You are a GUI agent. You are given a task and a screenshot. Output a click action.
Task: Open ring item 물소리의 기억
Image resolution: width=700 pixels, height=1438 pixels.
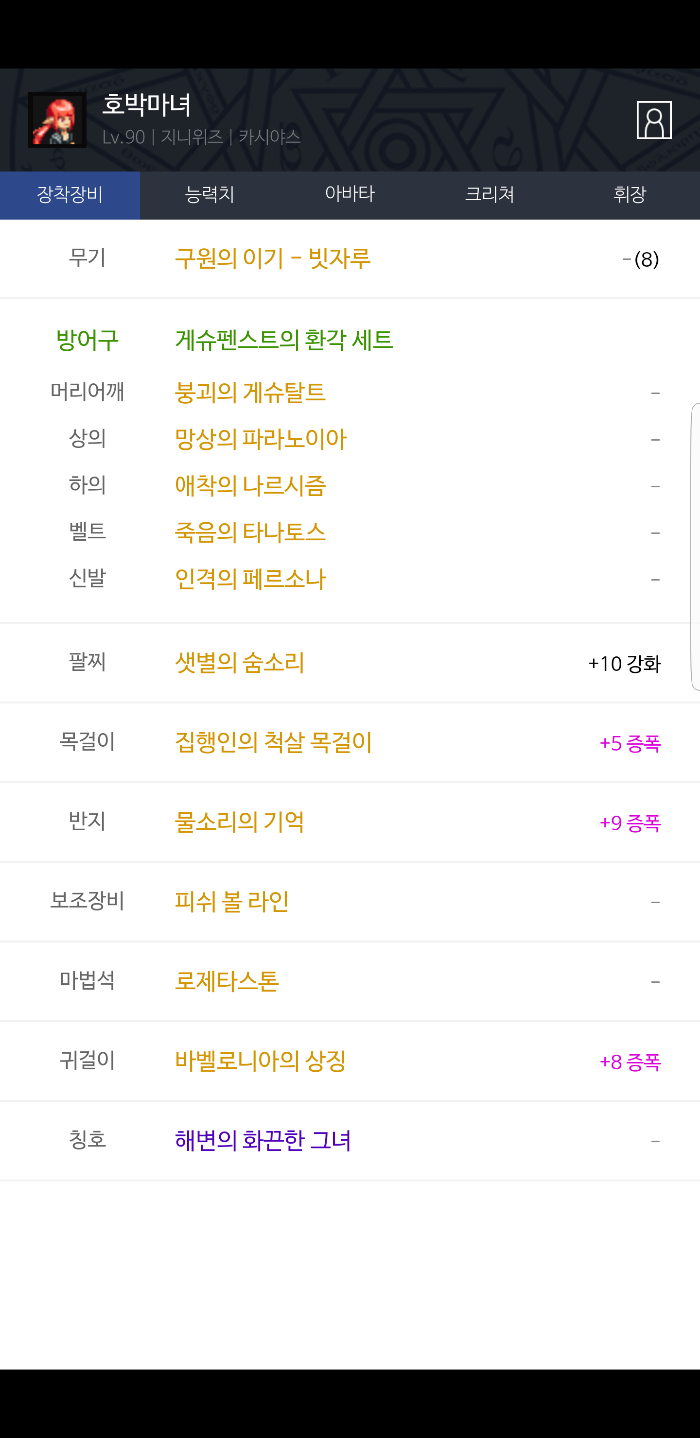click(x=240, y=822)
